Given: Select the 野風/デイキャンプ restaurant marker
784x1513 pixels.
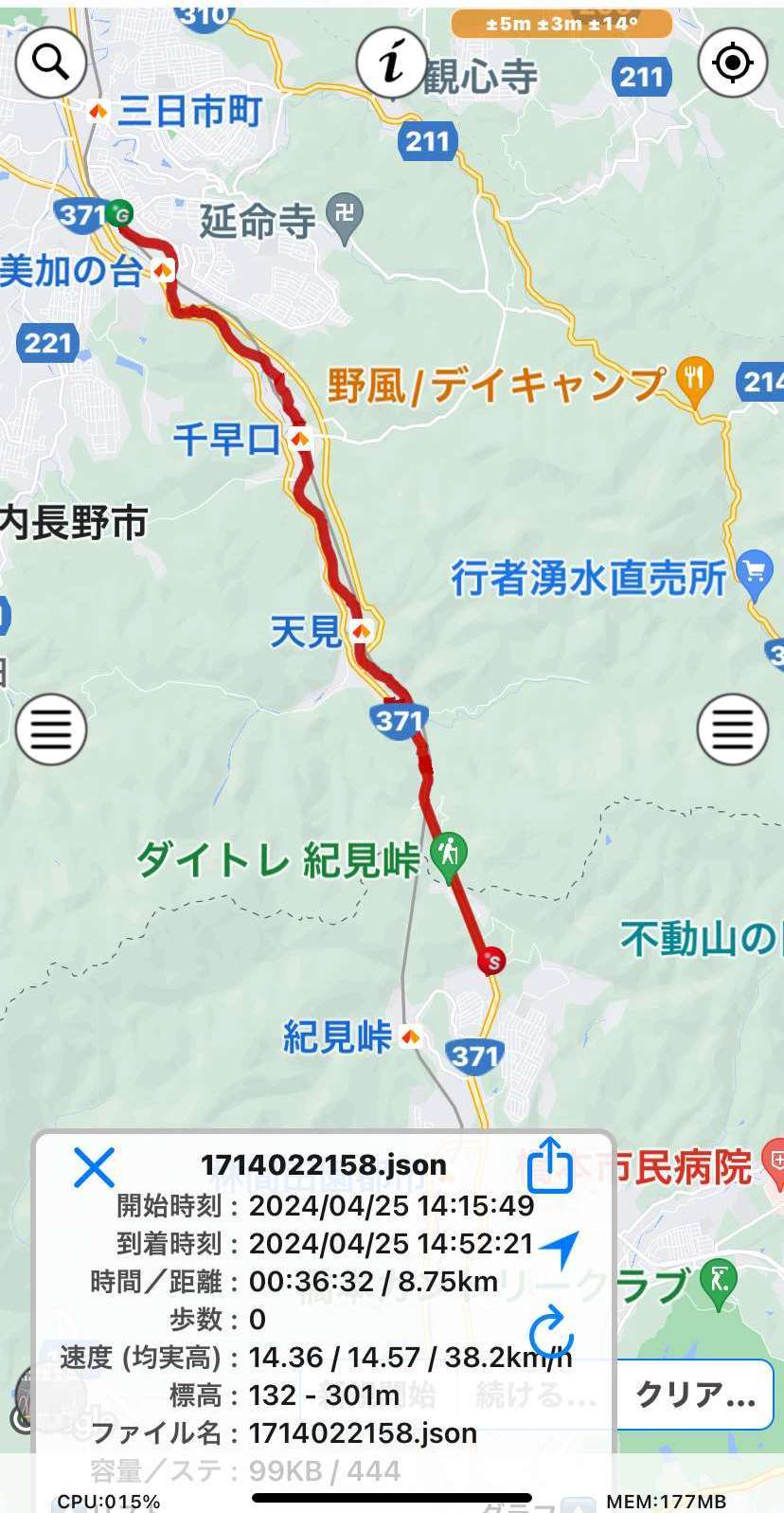Looking at the screenshot, I should 695,382.
